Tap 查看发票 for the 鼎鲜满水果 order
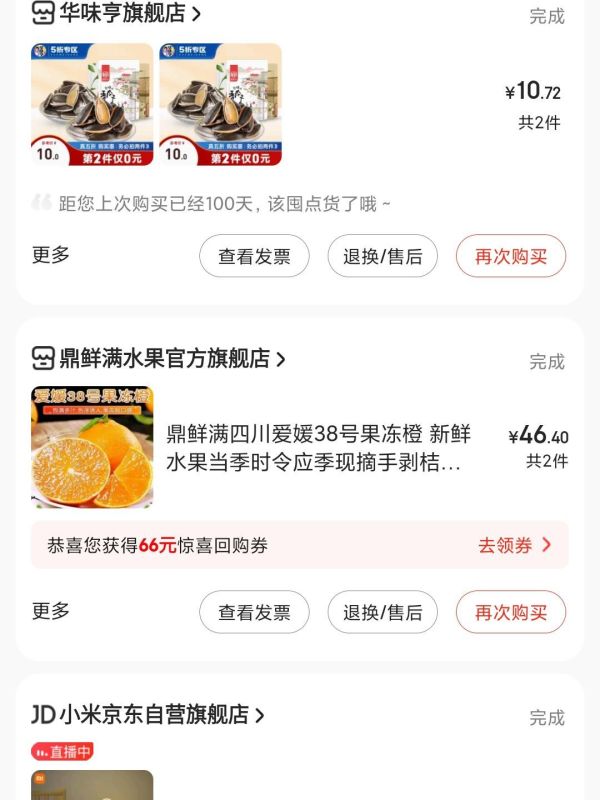Screen dimensions: 600x800 [254, 612]
